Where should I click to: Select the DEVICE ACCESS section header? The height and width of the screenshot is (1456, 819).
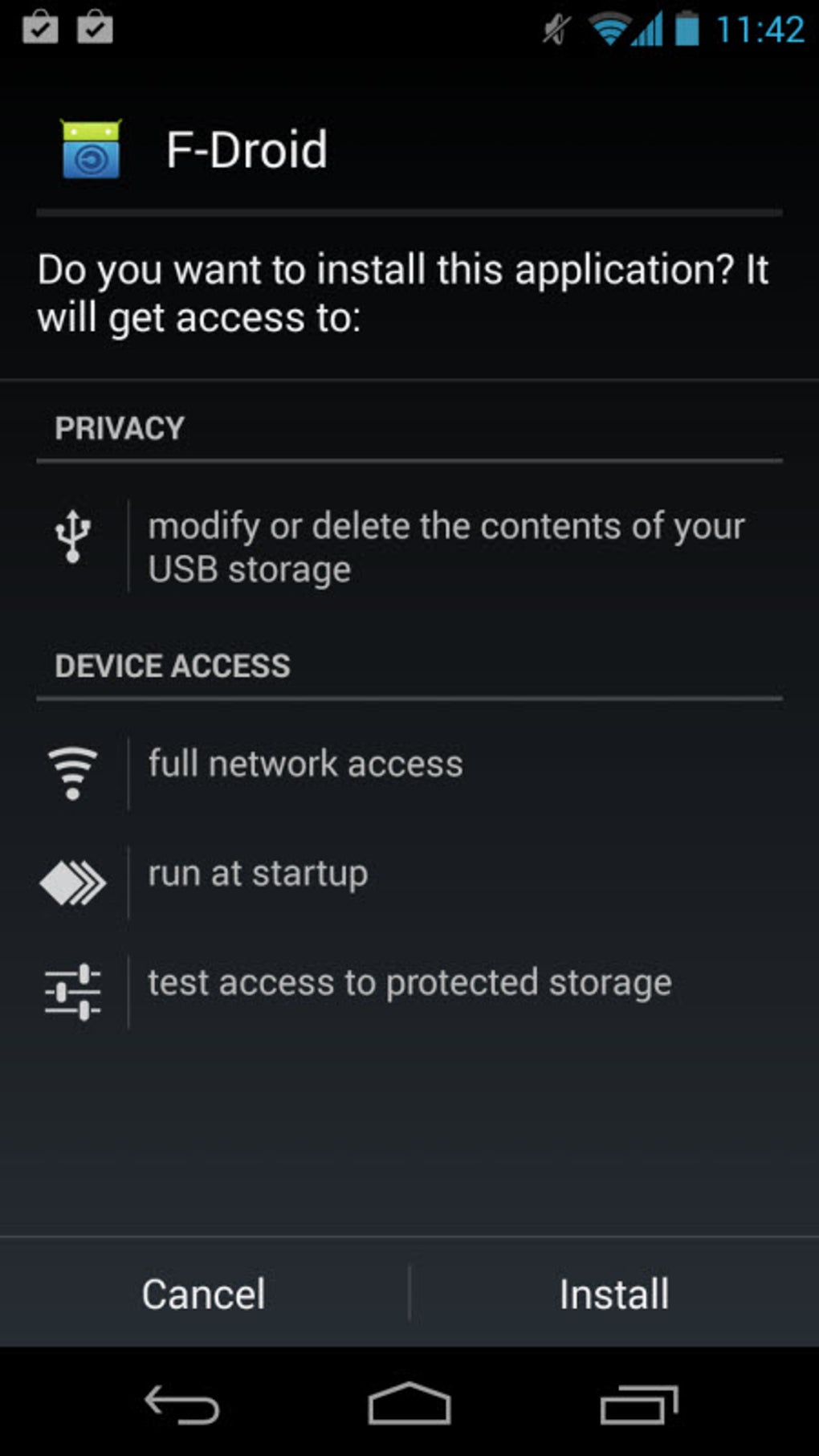point(171,665)
